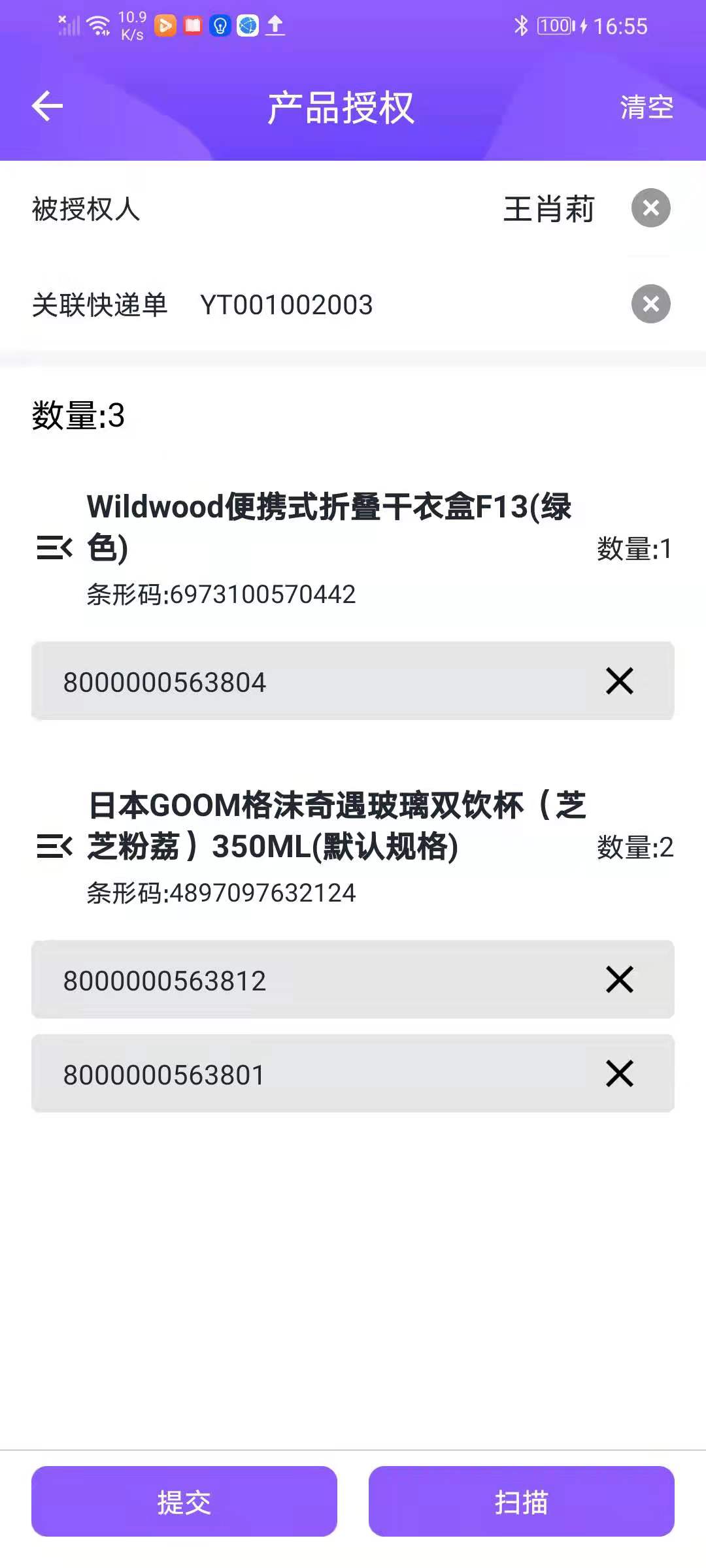The height and width of the screenshot is (1568, 706).
Task: Delete barcode entry 8000000563812
Action: [618, 979]
